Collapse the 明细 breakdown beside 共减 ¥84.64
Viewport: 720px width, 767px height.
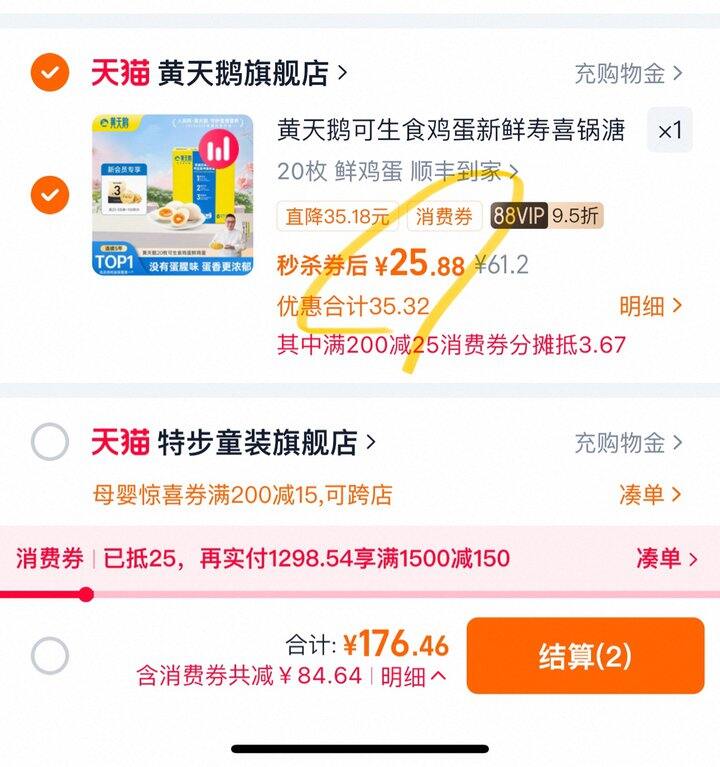(x=414, y=676)
